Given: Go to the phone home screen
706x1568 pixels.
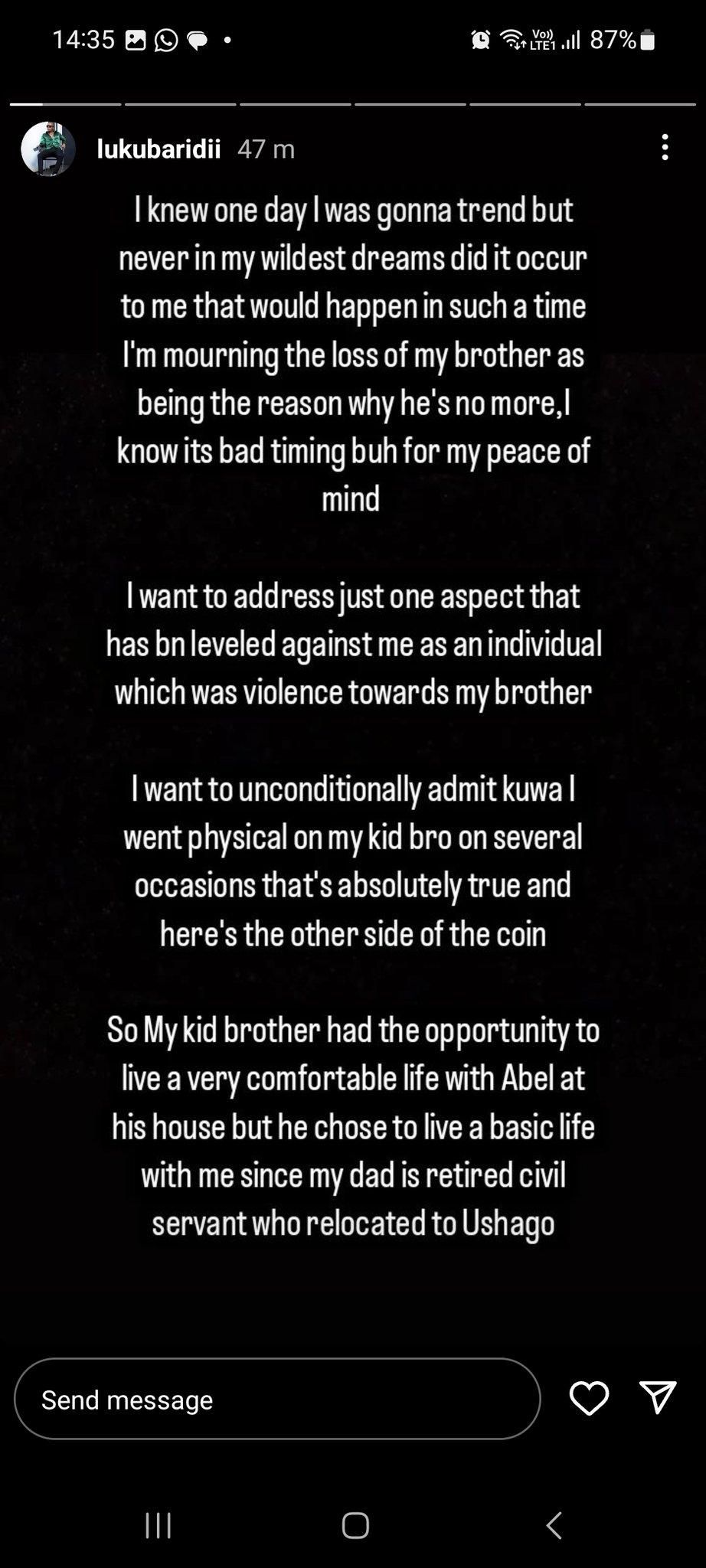Looking at the screenshot, I should (x=355, y=1525).
